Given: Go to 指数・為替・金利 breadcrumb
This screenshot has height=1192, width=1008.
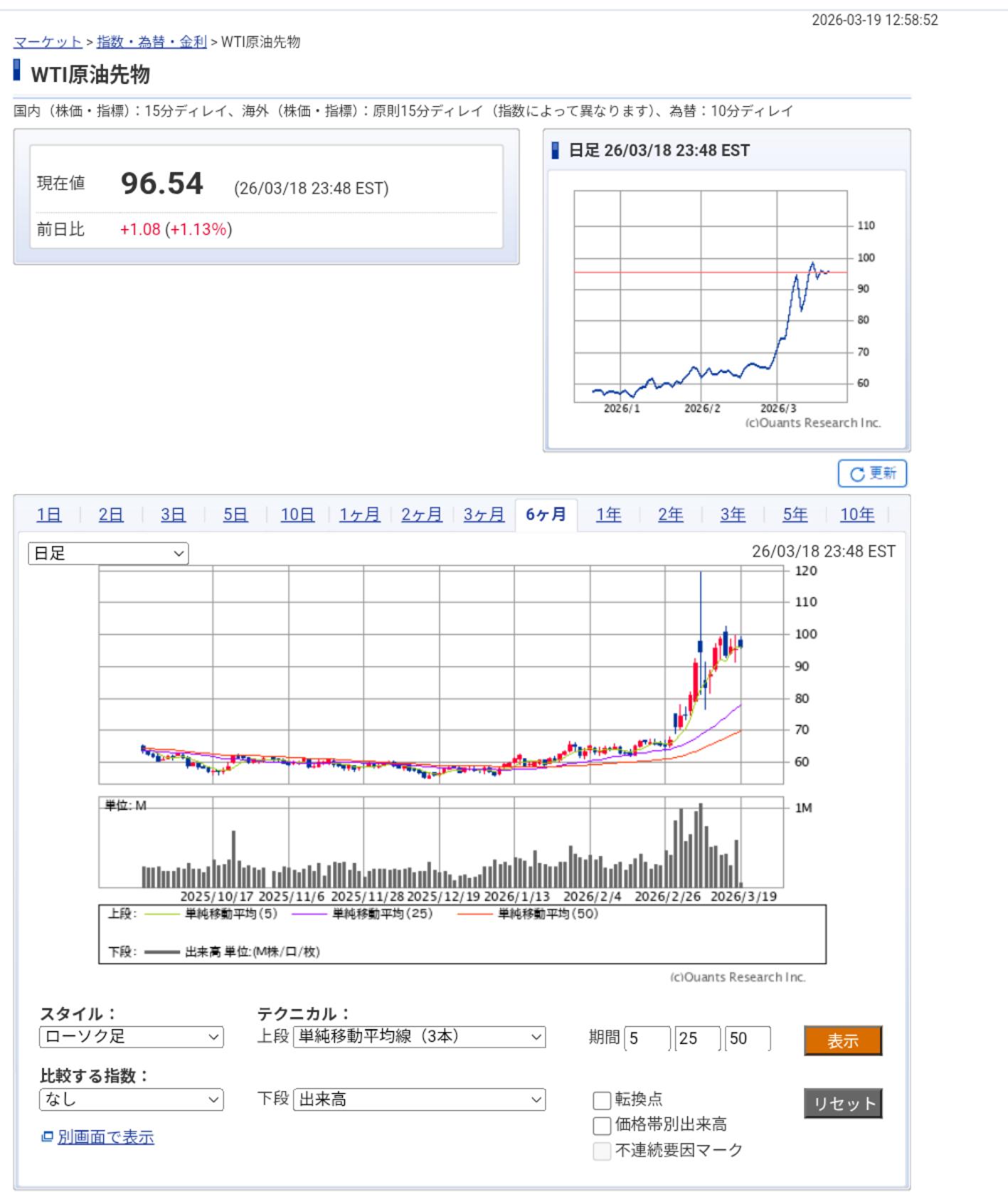Looking at the screenshot, I should pos(152,42).
